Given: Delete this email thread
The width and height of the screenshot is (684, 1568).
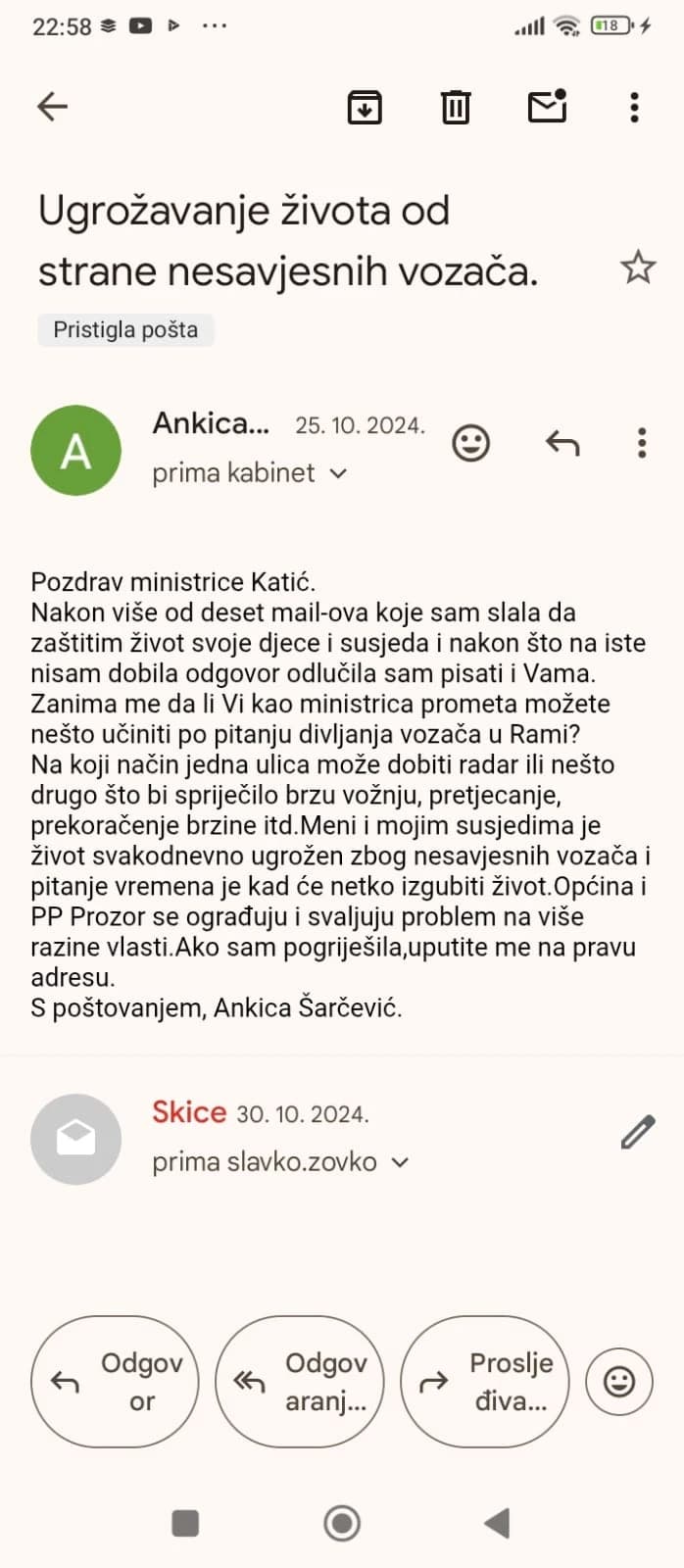Looking at the screenshot, I should pos(455,107).
